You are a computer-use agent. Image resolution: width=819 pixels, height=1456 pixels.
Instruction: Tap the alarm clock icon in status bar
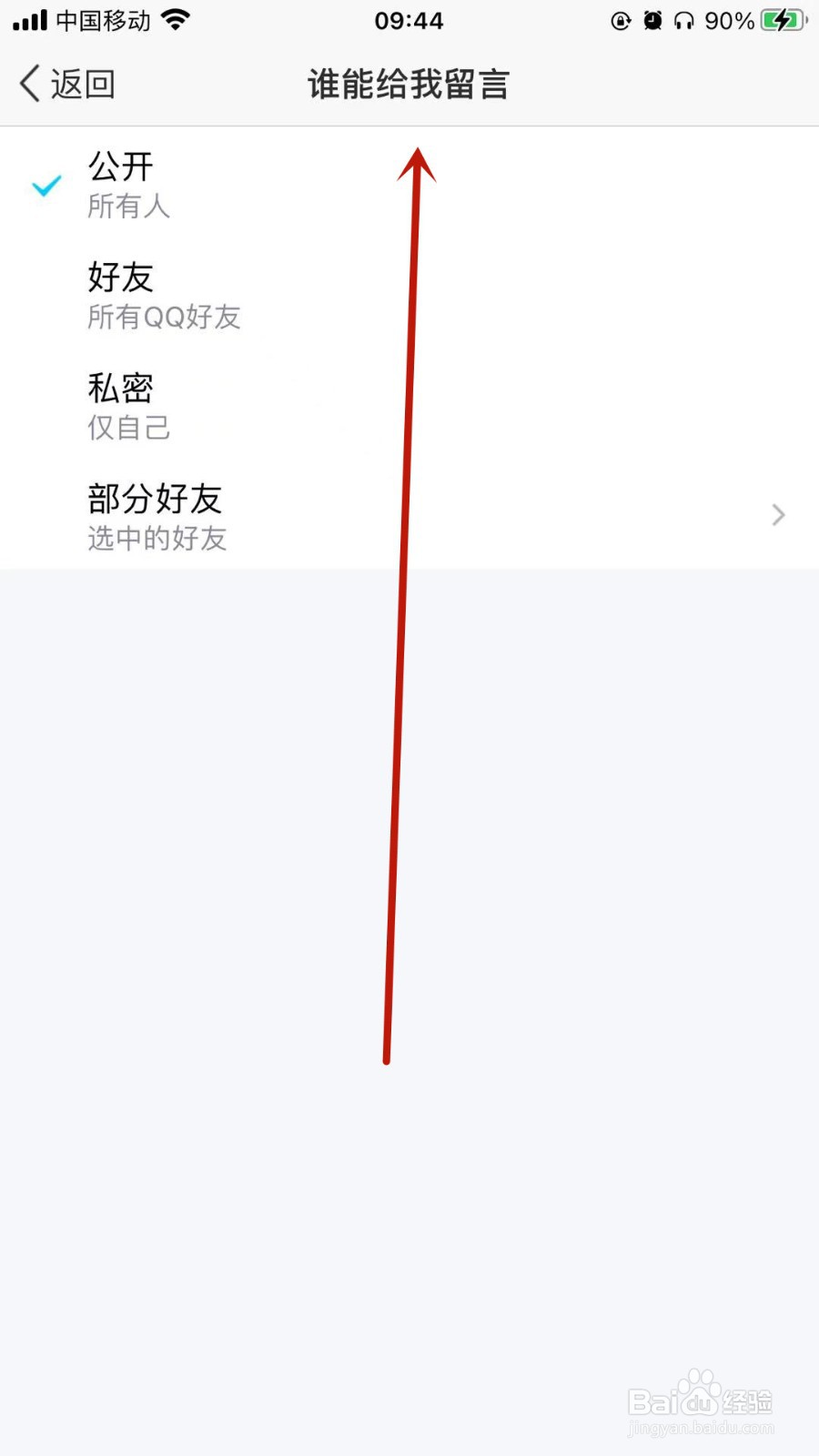[652, 20]
